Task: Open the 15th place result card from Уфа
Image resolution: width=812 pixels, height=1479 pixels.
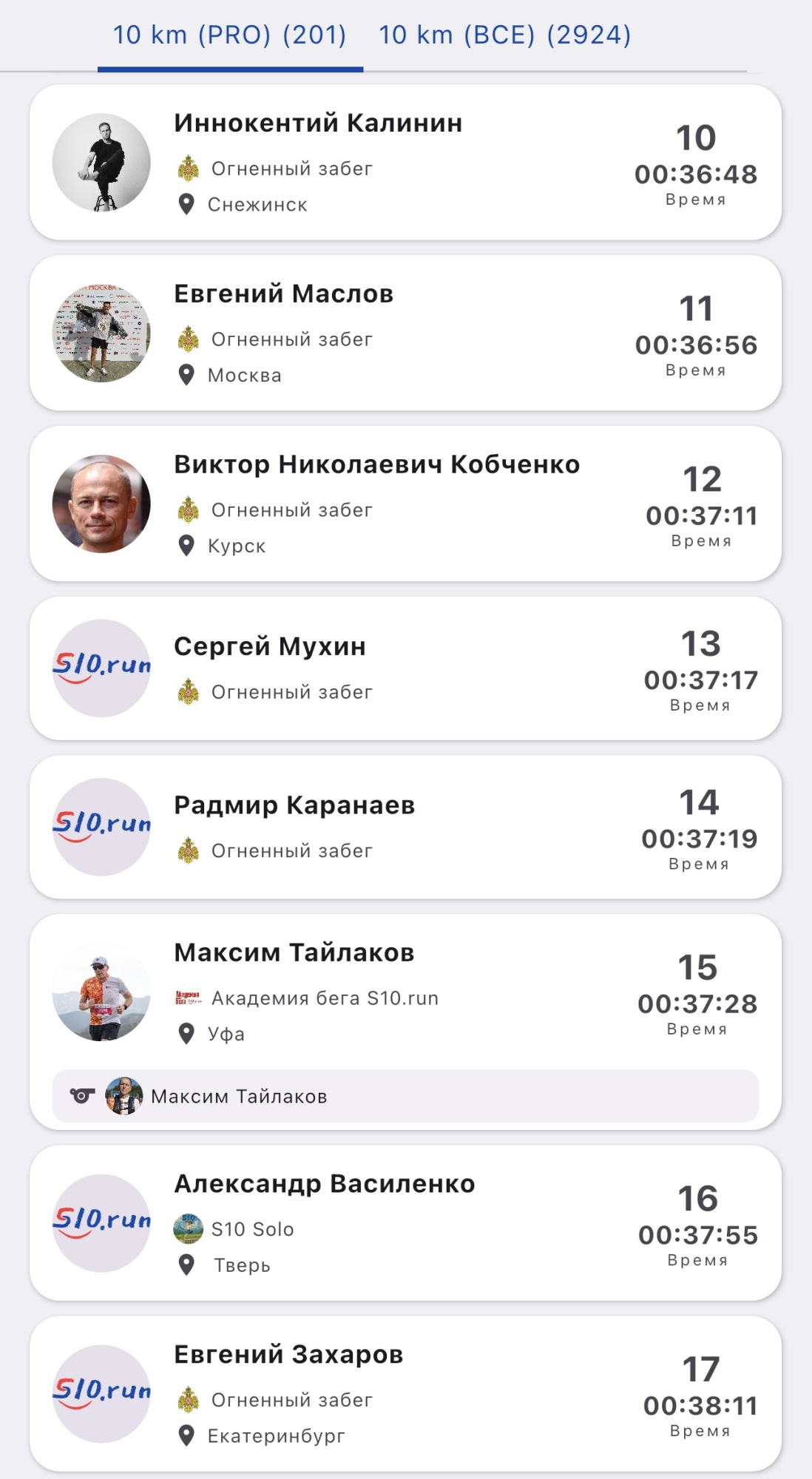Action: tap(405, 991)
